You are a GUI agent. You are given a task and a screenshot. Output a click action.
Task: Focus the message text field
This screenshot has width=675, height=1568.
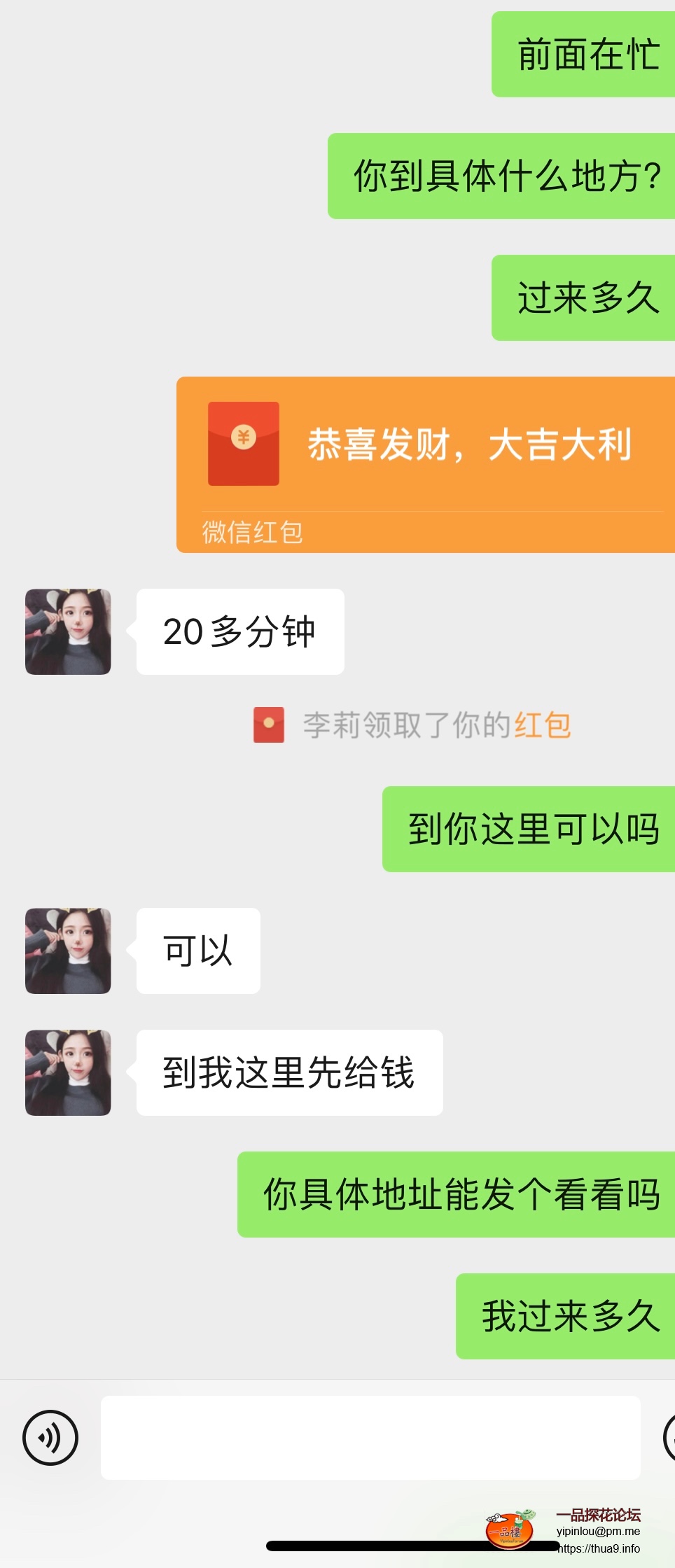tap(370, 1438)
